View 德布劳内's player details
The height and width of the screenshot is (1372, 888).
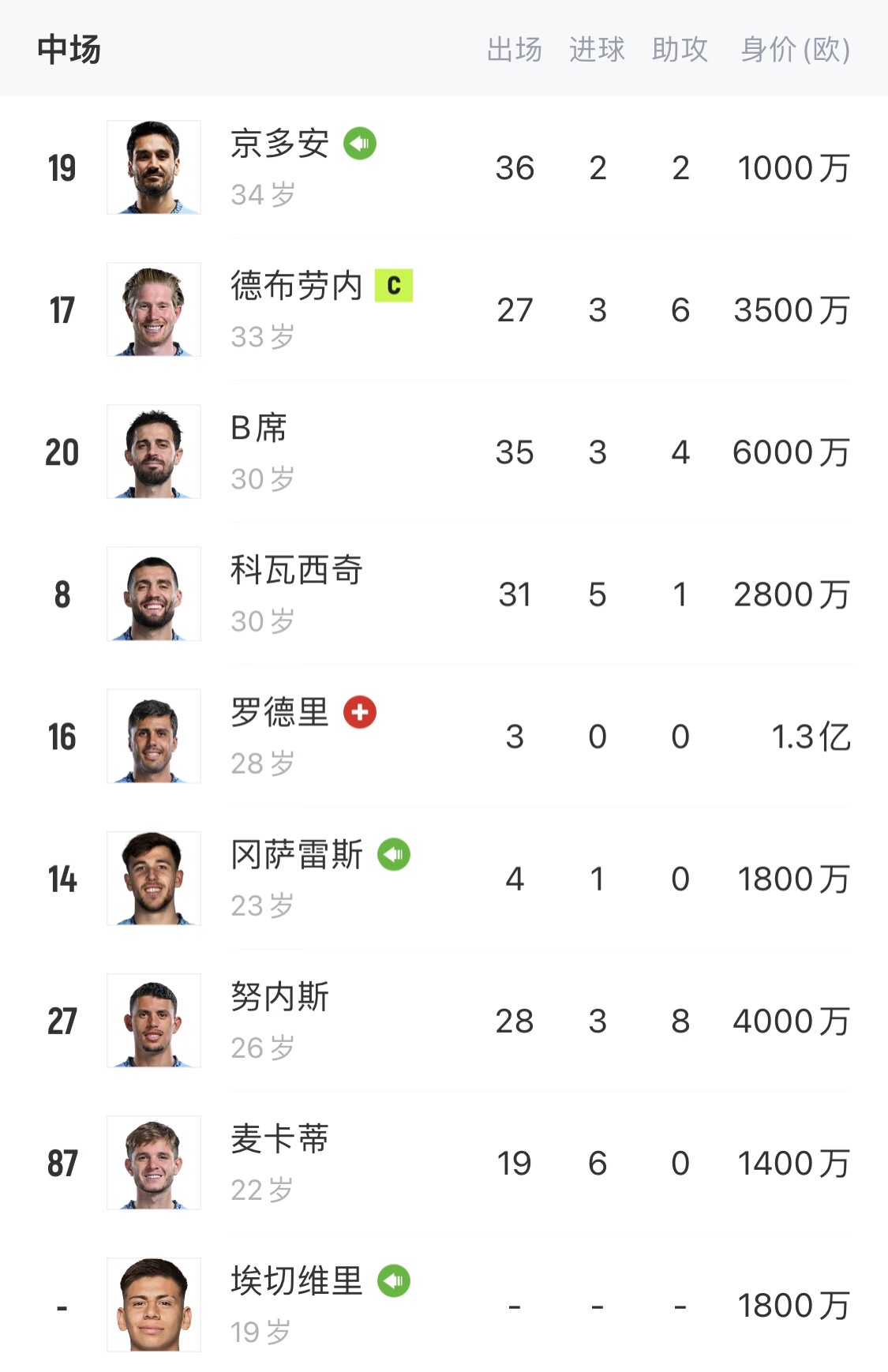(296, 287)
